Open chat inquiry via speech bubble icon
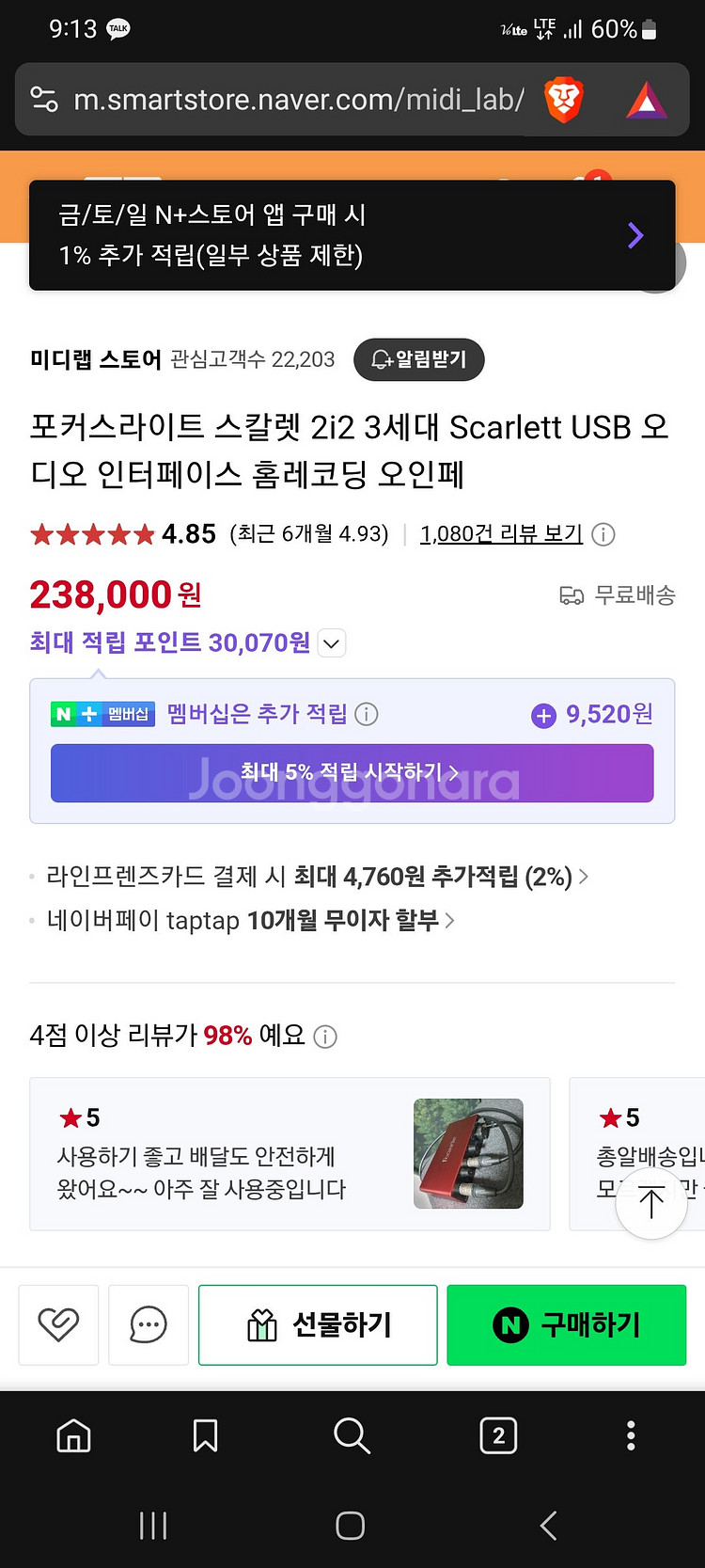Viewport: 705px width, 1568px height. click(148, 1324)
